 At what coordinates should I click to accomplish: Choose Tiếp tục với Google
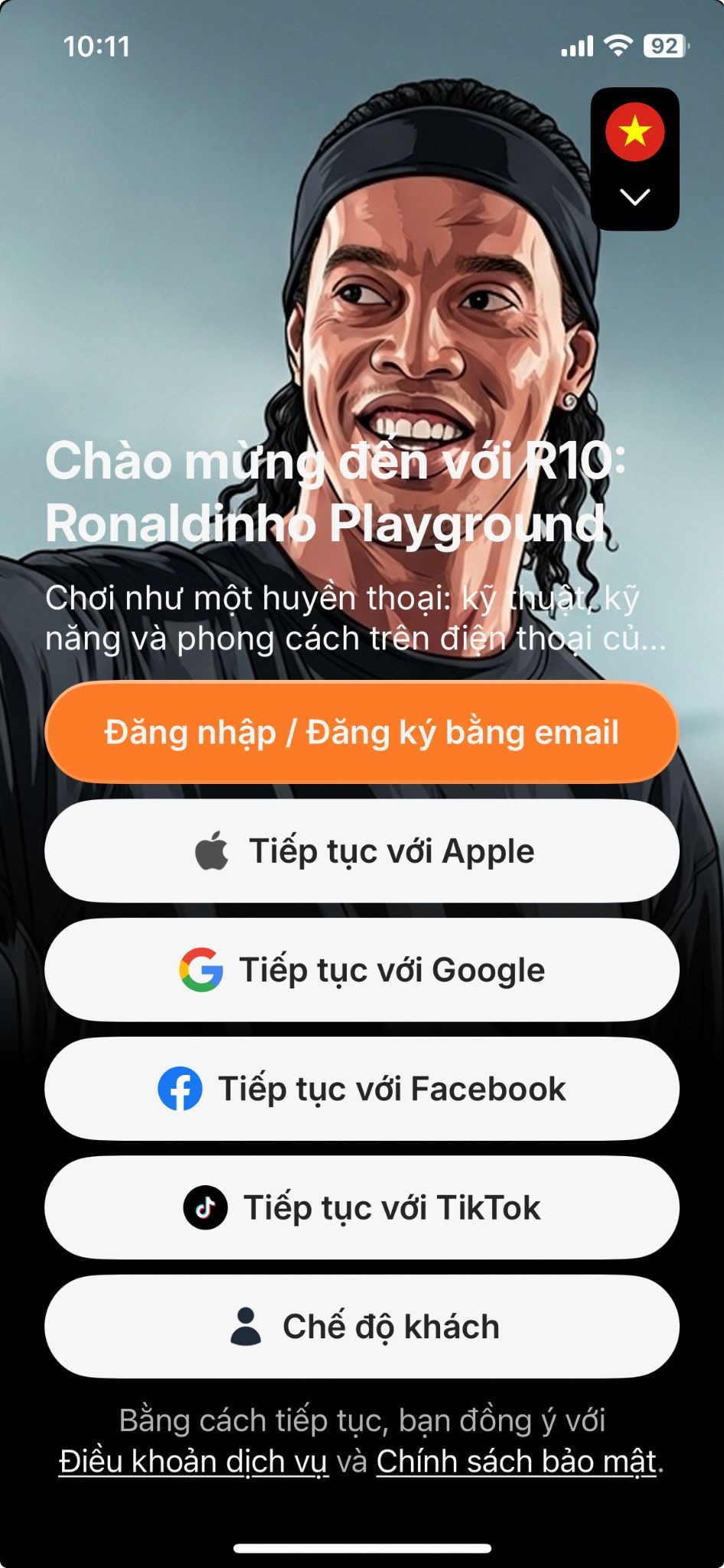(361, 970)
